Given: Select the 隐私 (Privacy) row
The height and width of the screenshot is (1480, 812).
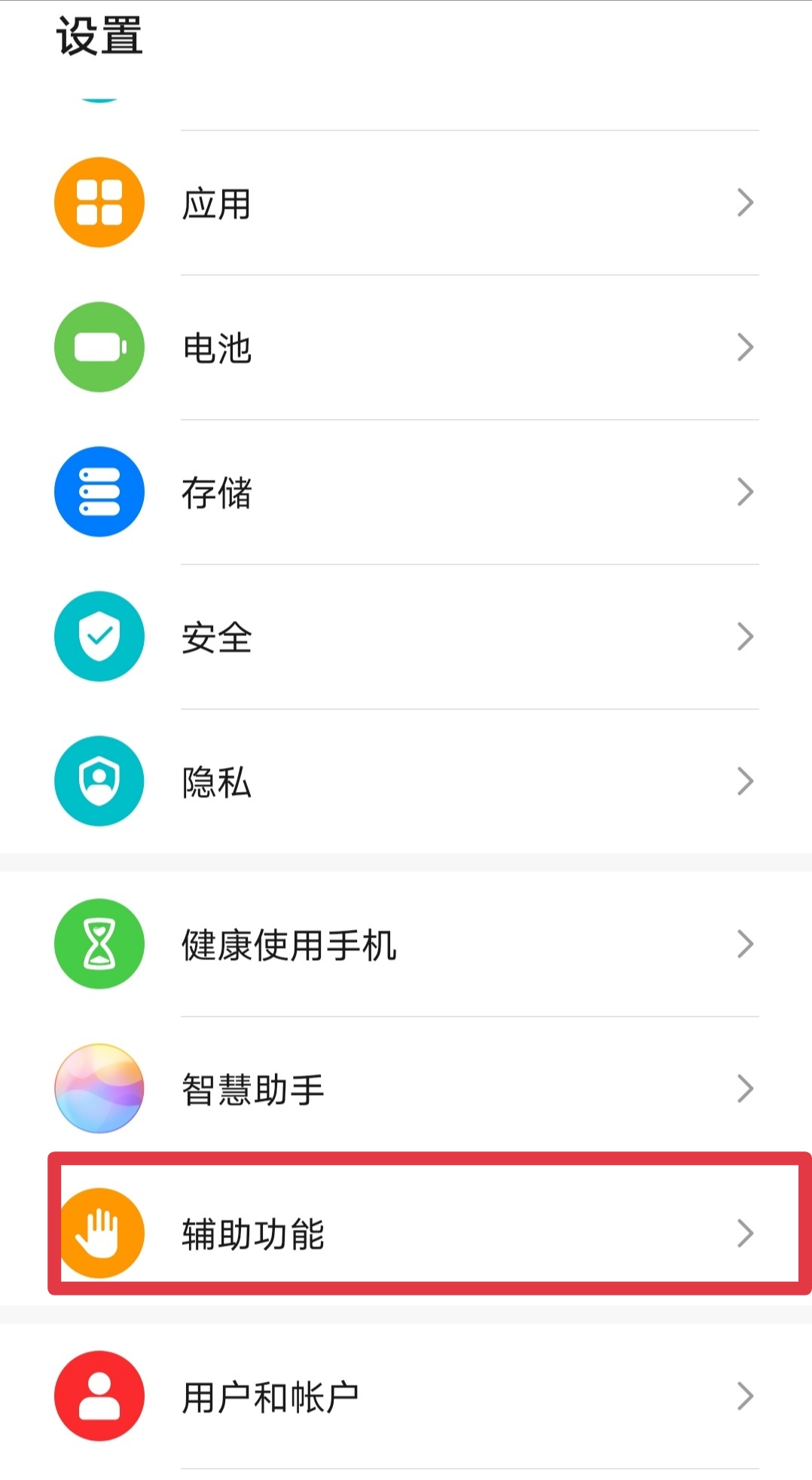Looking at the screenshot, I should pyautogui.click(x=407, y=782).
